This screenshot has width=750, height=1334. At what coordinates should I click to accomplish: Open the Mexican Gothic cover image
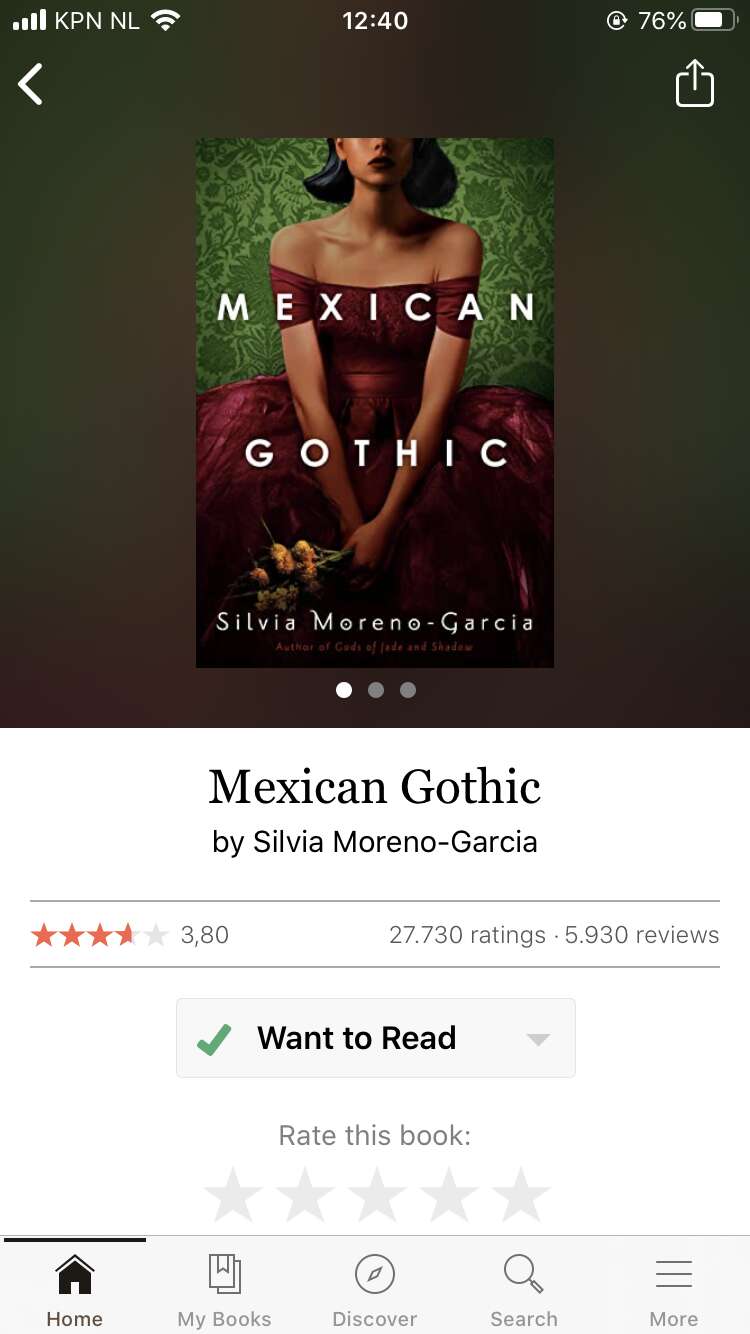coord(375,402)
